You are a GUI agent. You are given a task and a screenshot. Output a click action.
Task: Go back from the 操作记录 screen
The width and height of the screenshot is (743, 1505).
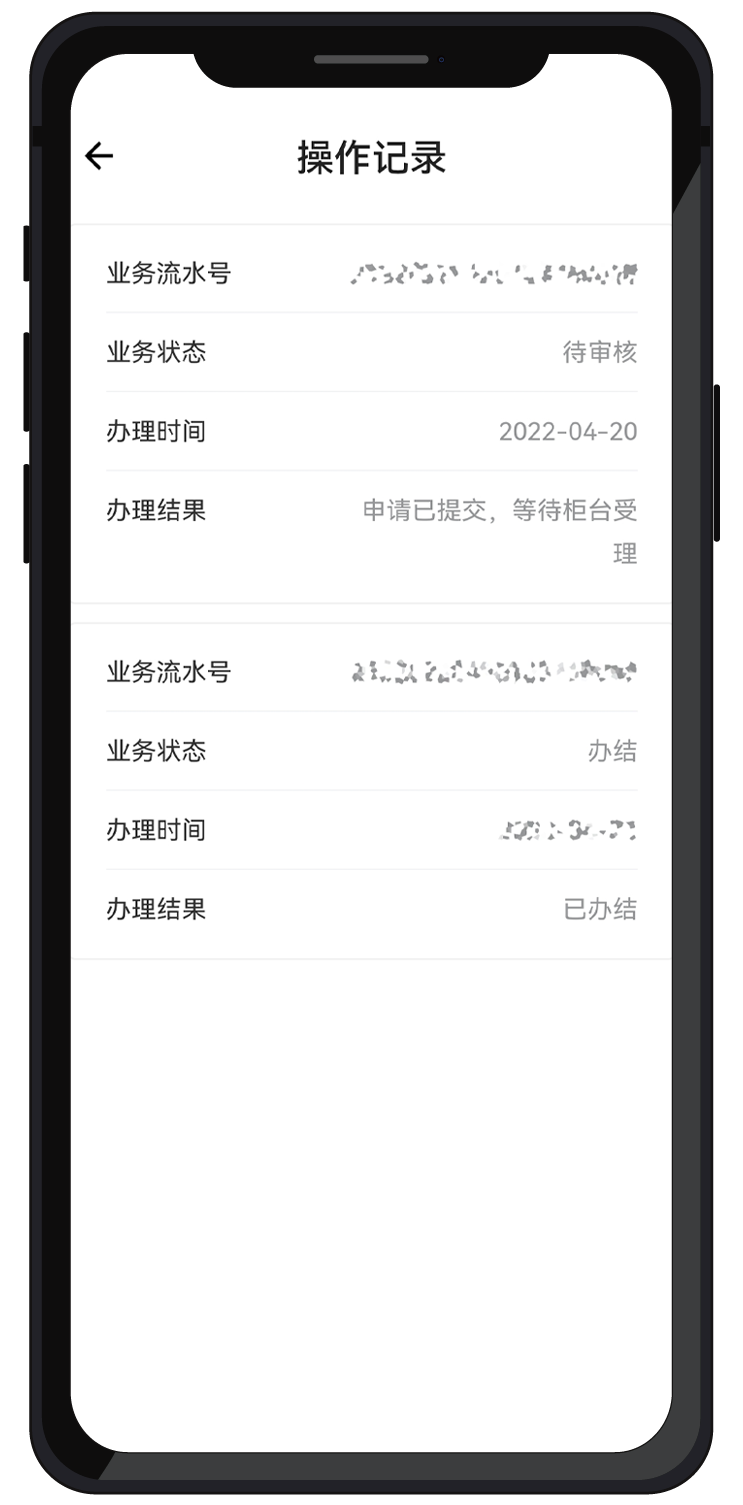(x=99, y=156)
